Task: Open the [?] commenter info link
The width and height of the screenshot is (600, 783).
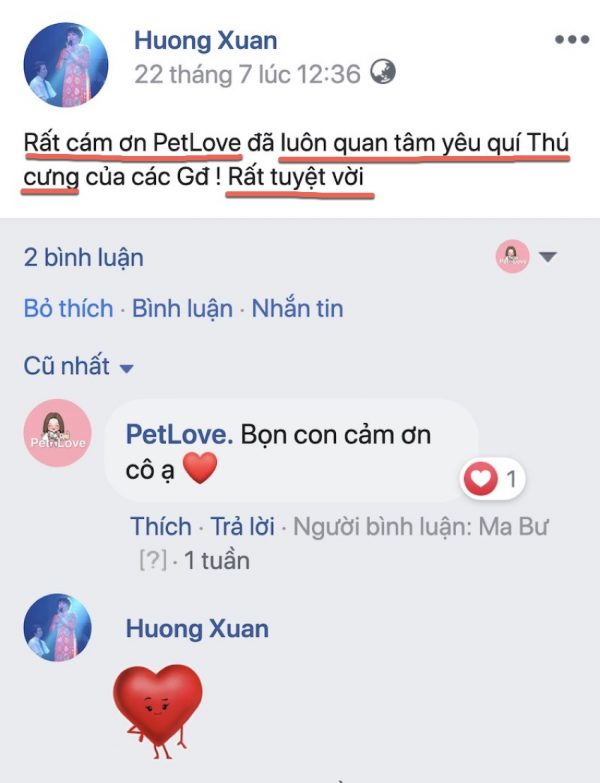Action: point(149,560)
